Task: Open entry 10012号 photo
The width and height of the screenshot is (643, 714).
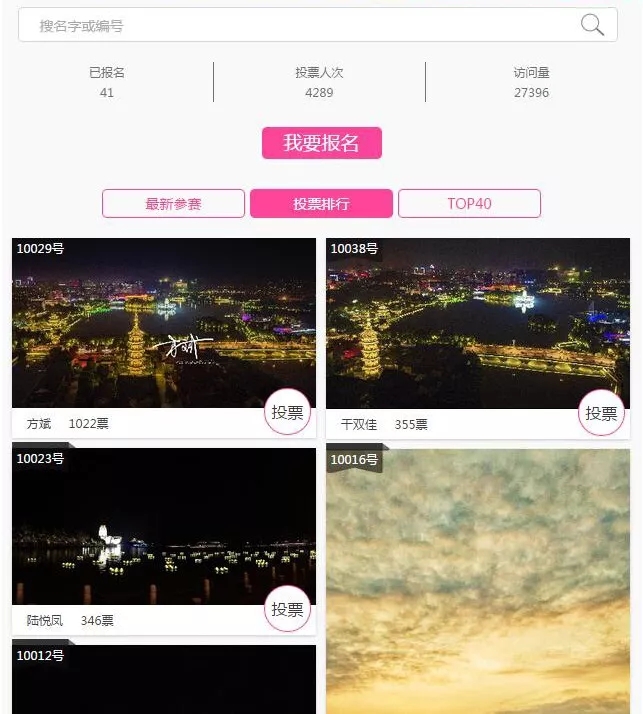Action: (164, 682)
